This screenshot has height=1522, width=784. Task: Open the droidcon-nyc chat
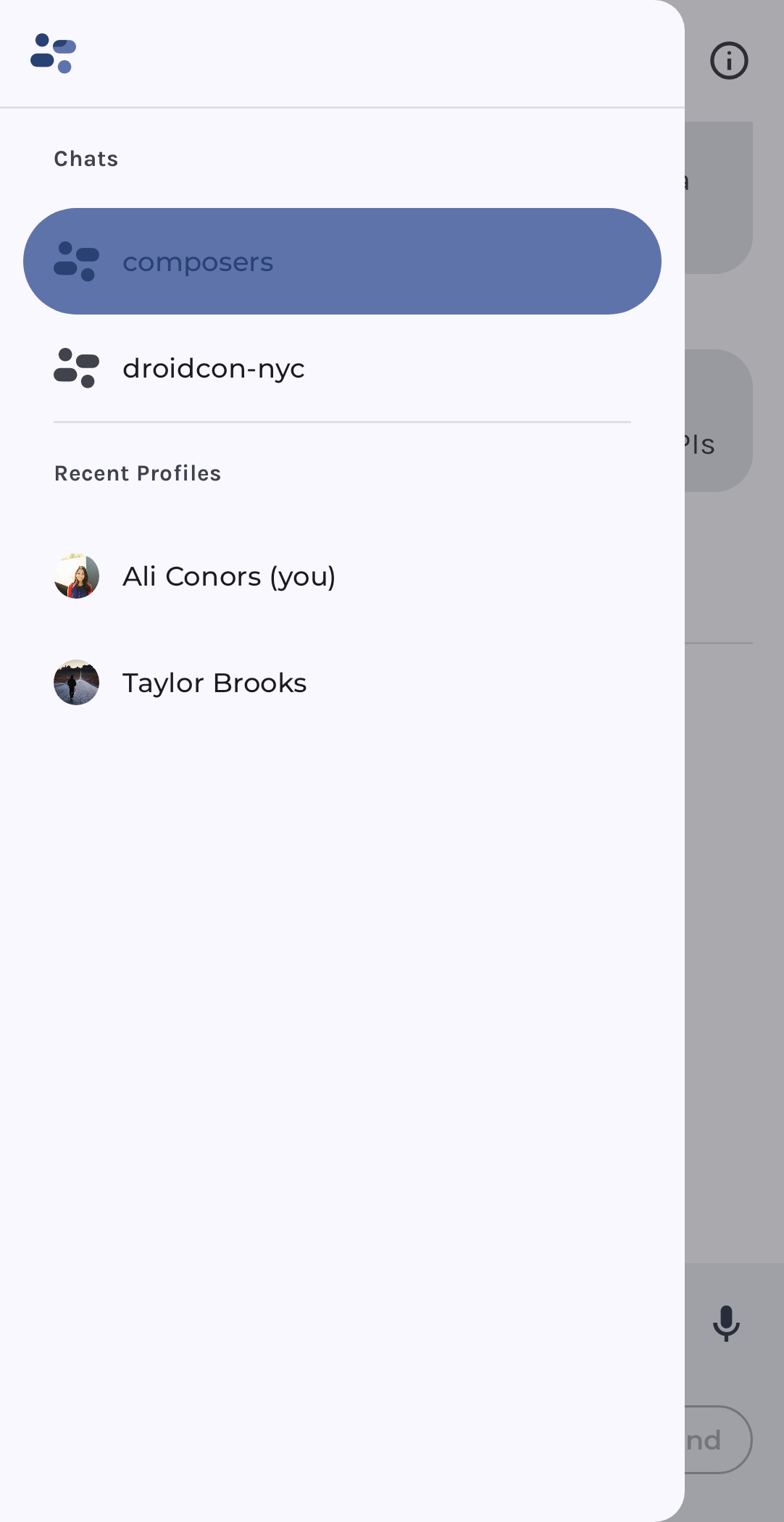pyautogui.click(x=342, y=368)
